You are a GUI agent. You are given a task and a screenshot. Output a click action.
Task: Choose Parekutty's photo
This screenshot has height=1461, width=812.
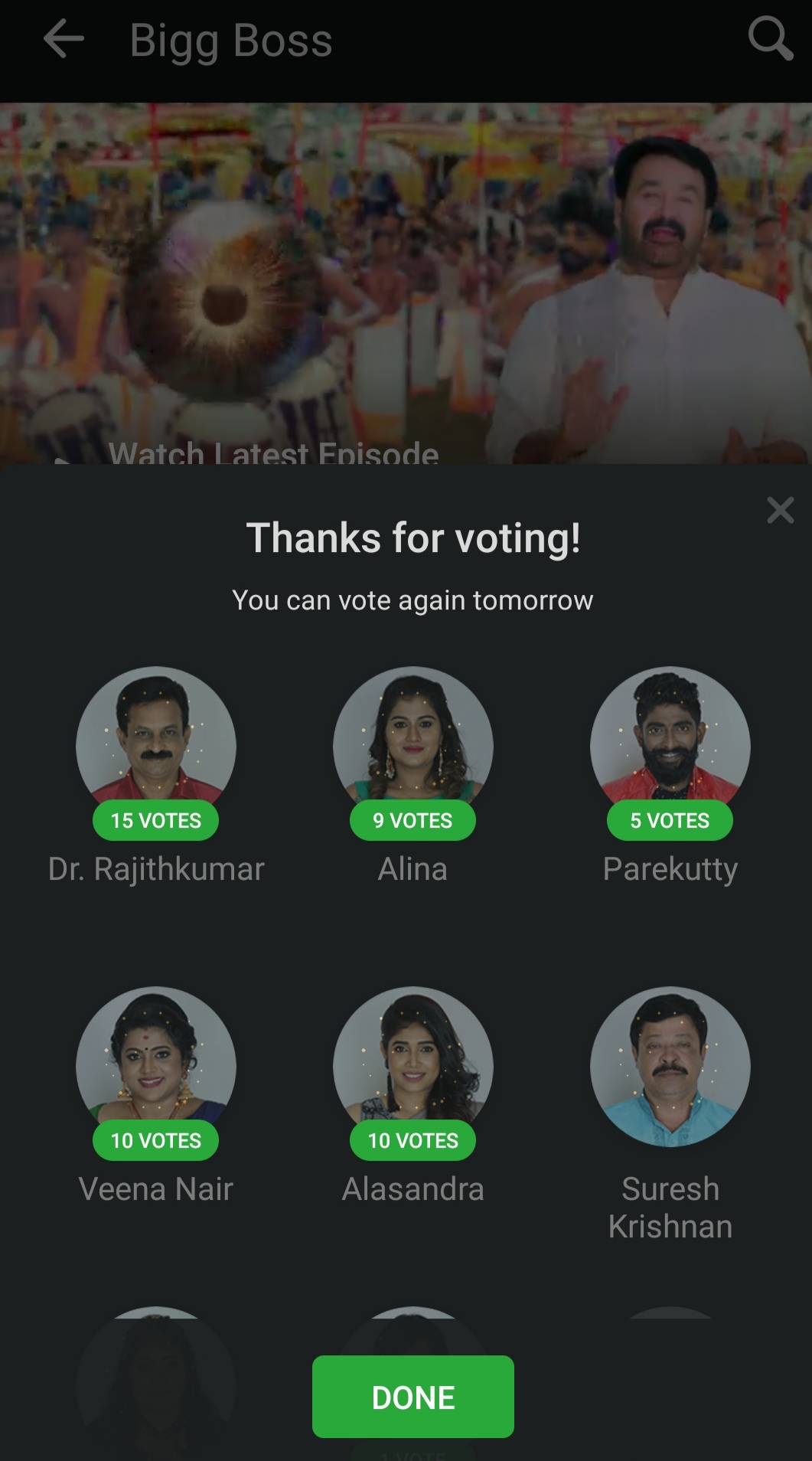(x=670, y=746)
